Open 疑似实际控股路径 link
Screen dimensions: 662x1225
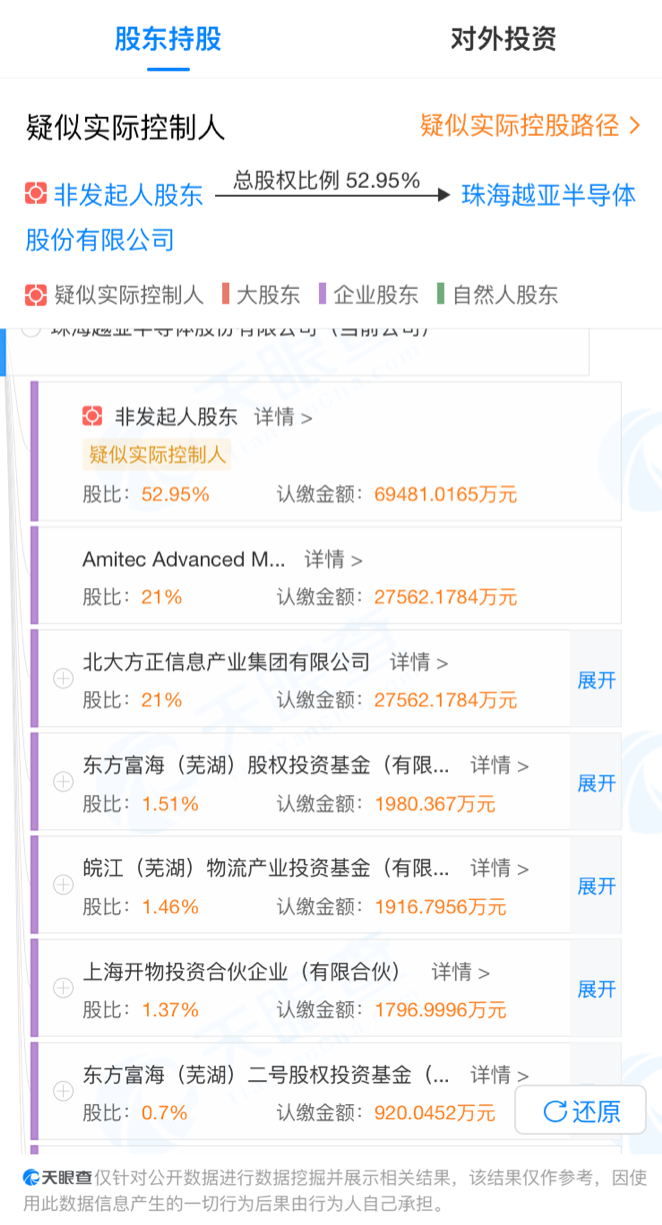(530, 125)
